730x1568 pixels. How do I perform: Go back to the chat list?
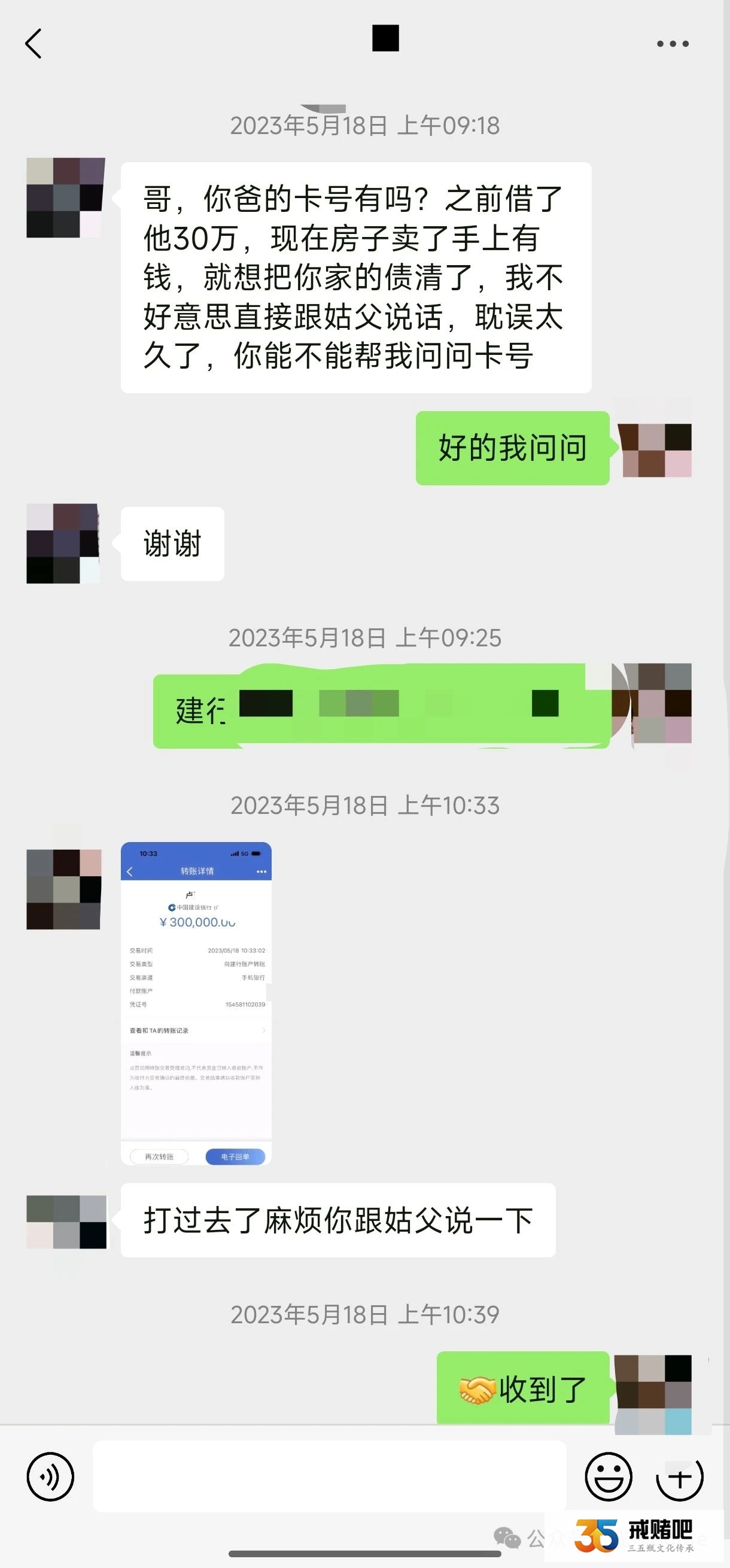34,44
